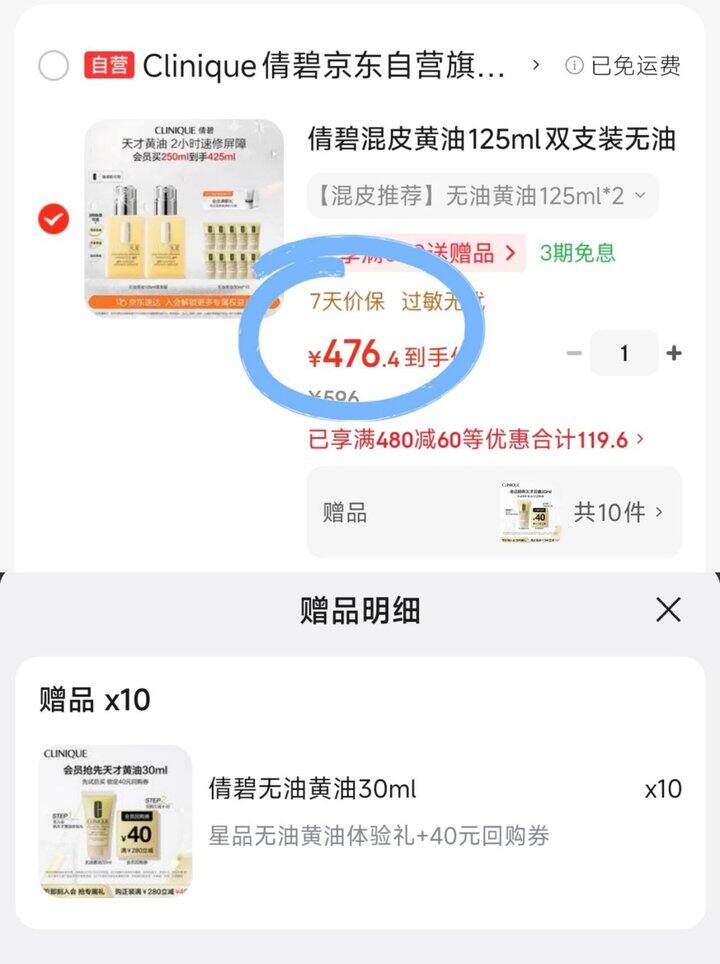This screenshot has width=720, height=964.
Task: Click the minus icon to decrease quantity
Action: (x=574, y=354)
